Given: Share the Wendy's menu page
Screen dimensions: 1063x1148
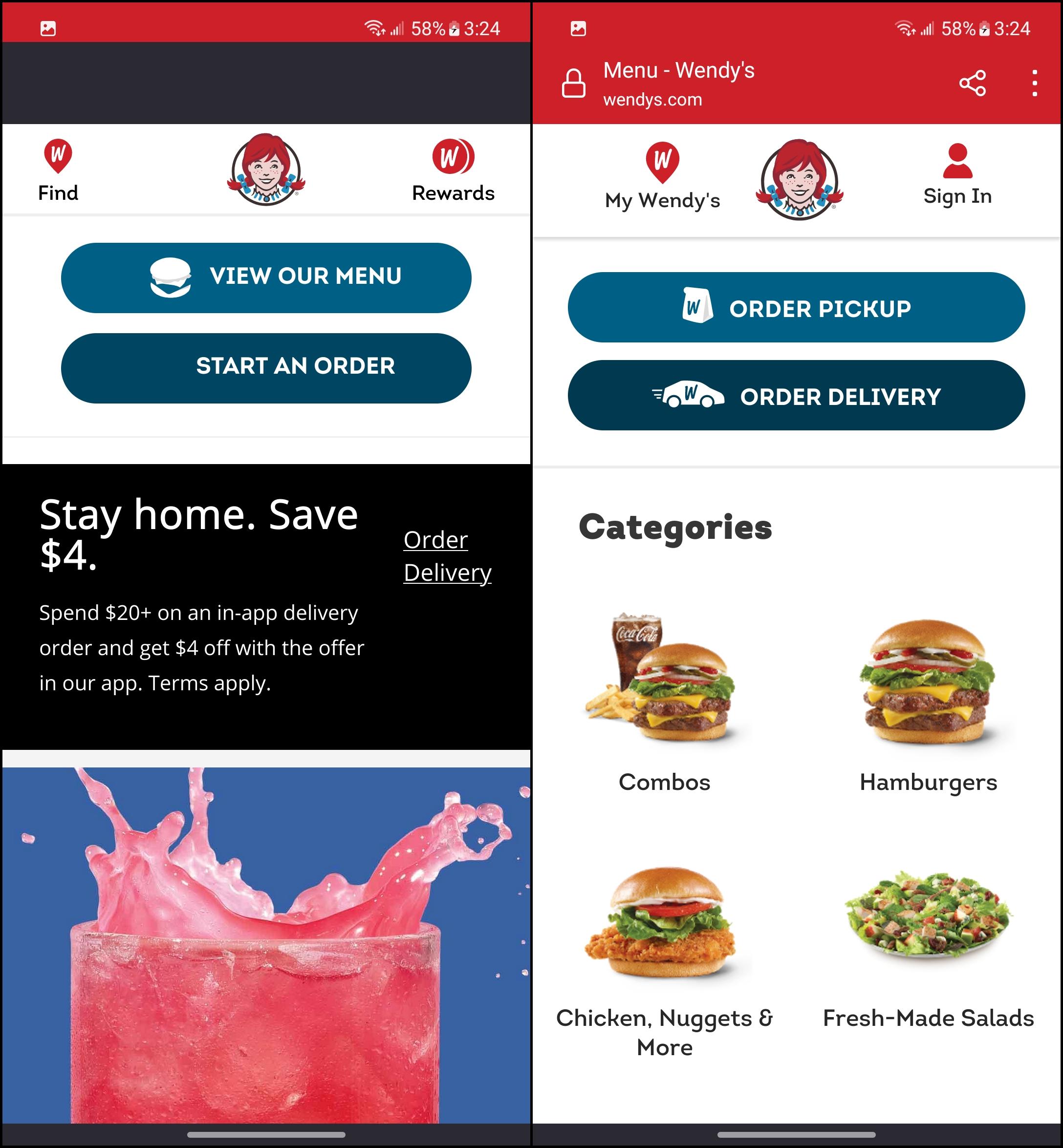Looking at the screenshot, I should (x=972, y=84).
